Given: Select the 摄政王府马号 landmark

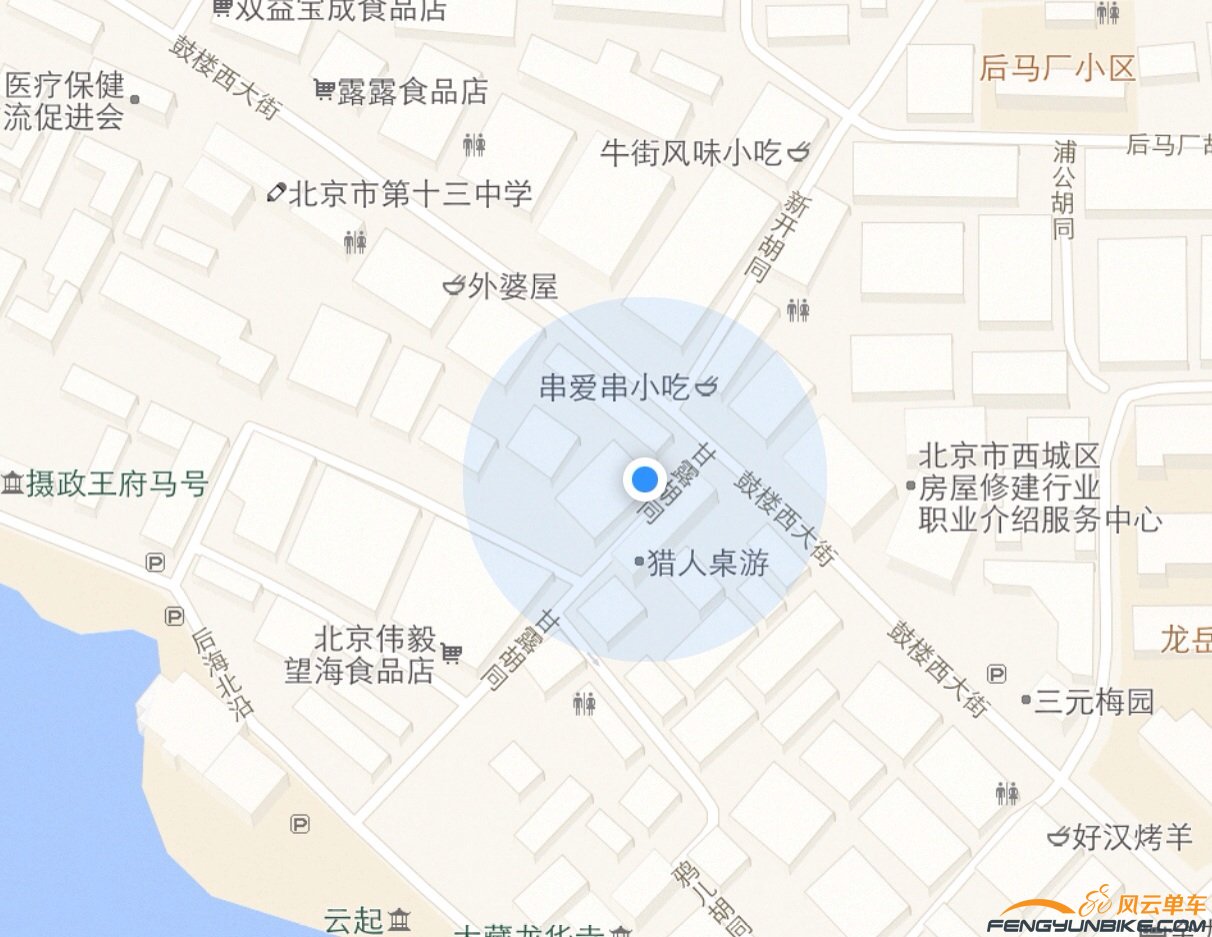Looking at the screenshot, I should (13, 485).
